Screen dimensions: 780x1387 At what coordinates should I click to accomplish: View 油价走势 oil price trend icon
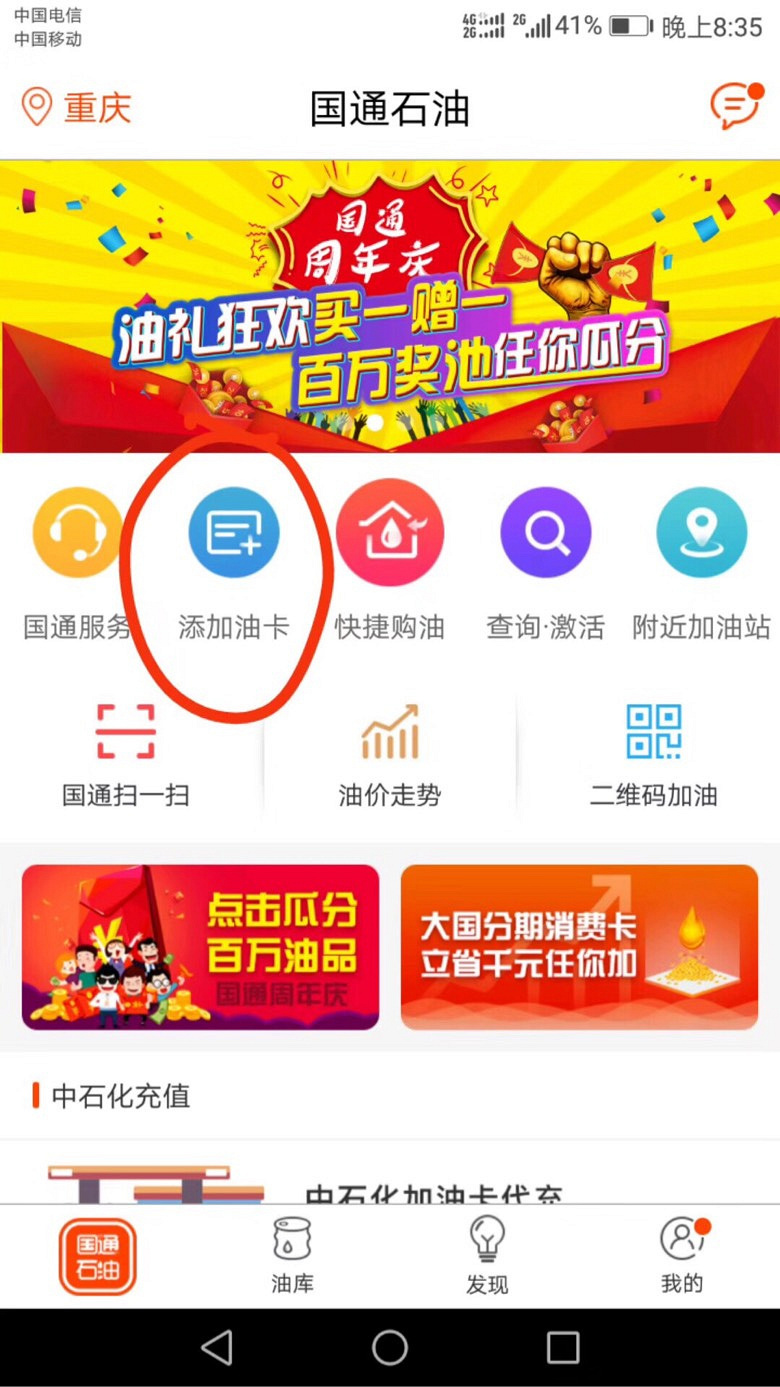(390, 733)
